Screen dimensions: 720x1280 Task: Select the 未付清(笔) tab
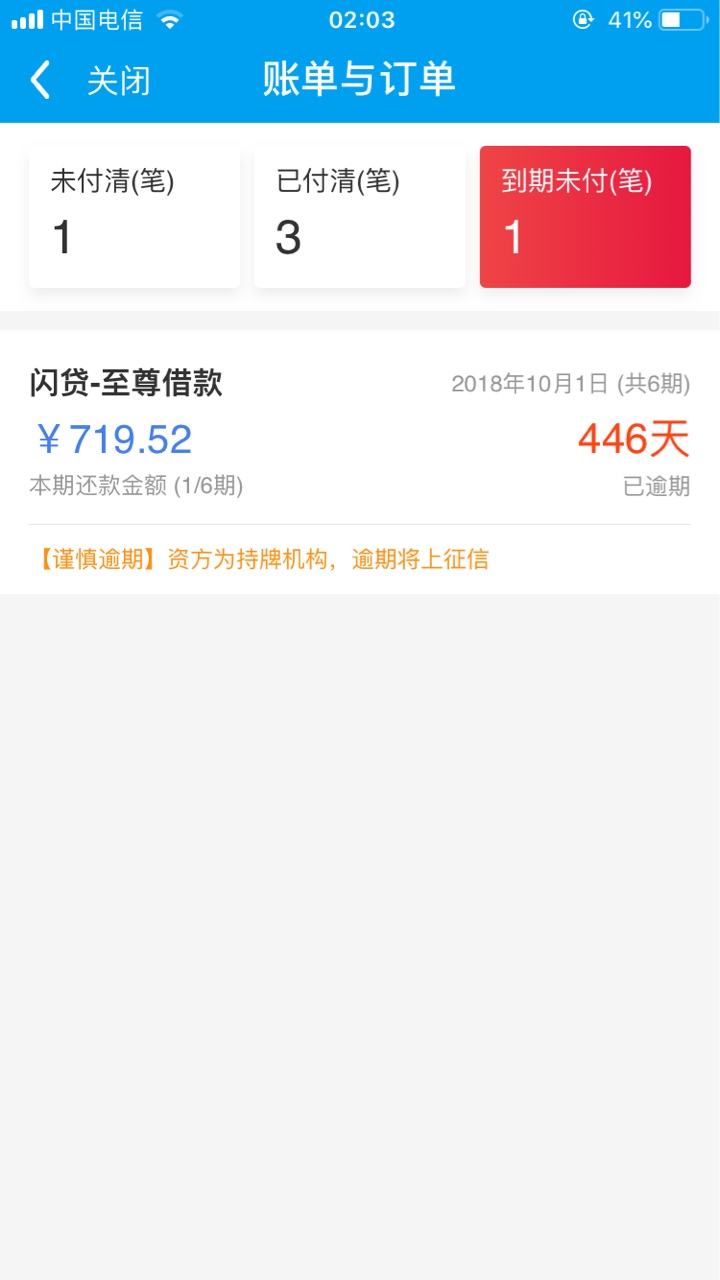click(x=134, y=217)
